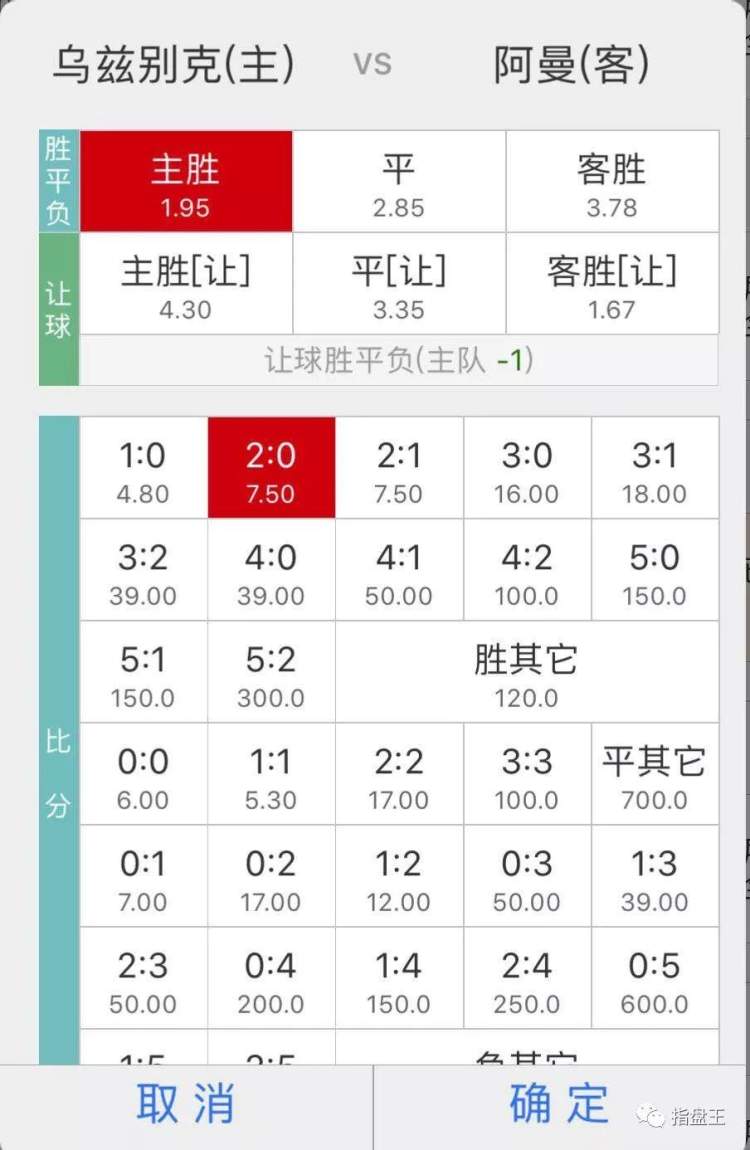750x1150 pixels.
Task: Choose score 1:1 at 5.30
Action: 271,774
